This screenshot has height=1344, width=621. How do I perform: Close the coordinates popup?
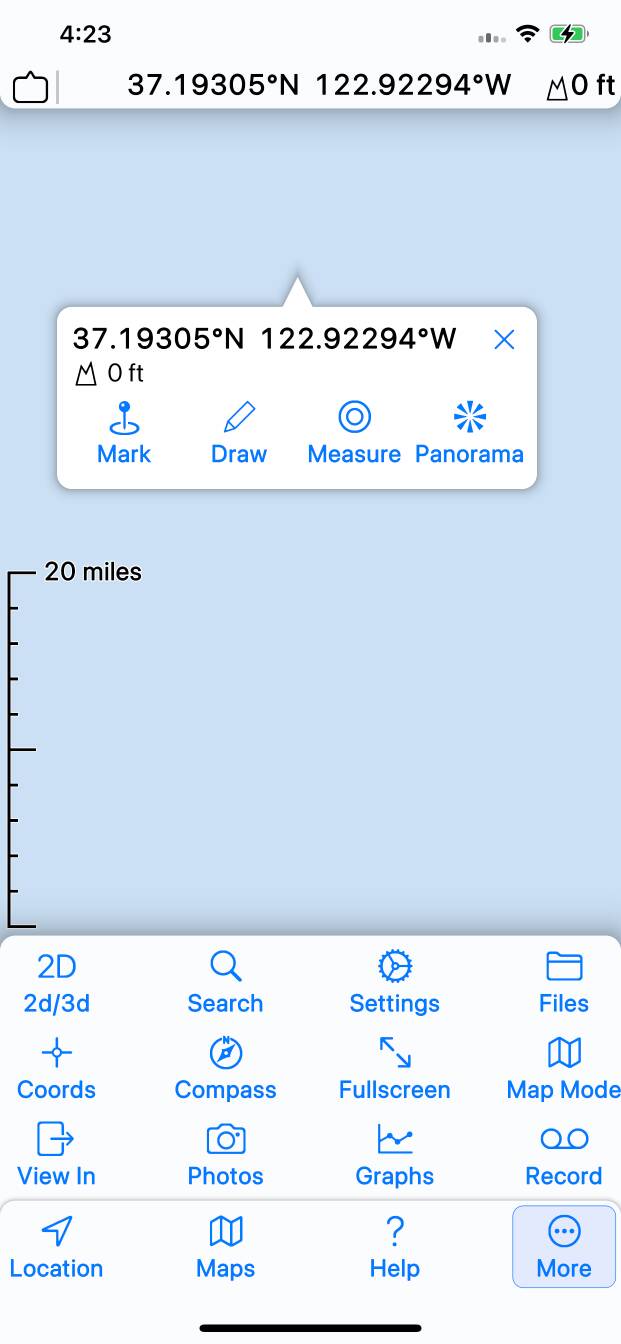point(504,340)
